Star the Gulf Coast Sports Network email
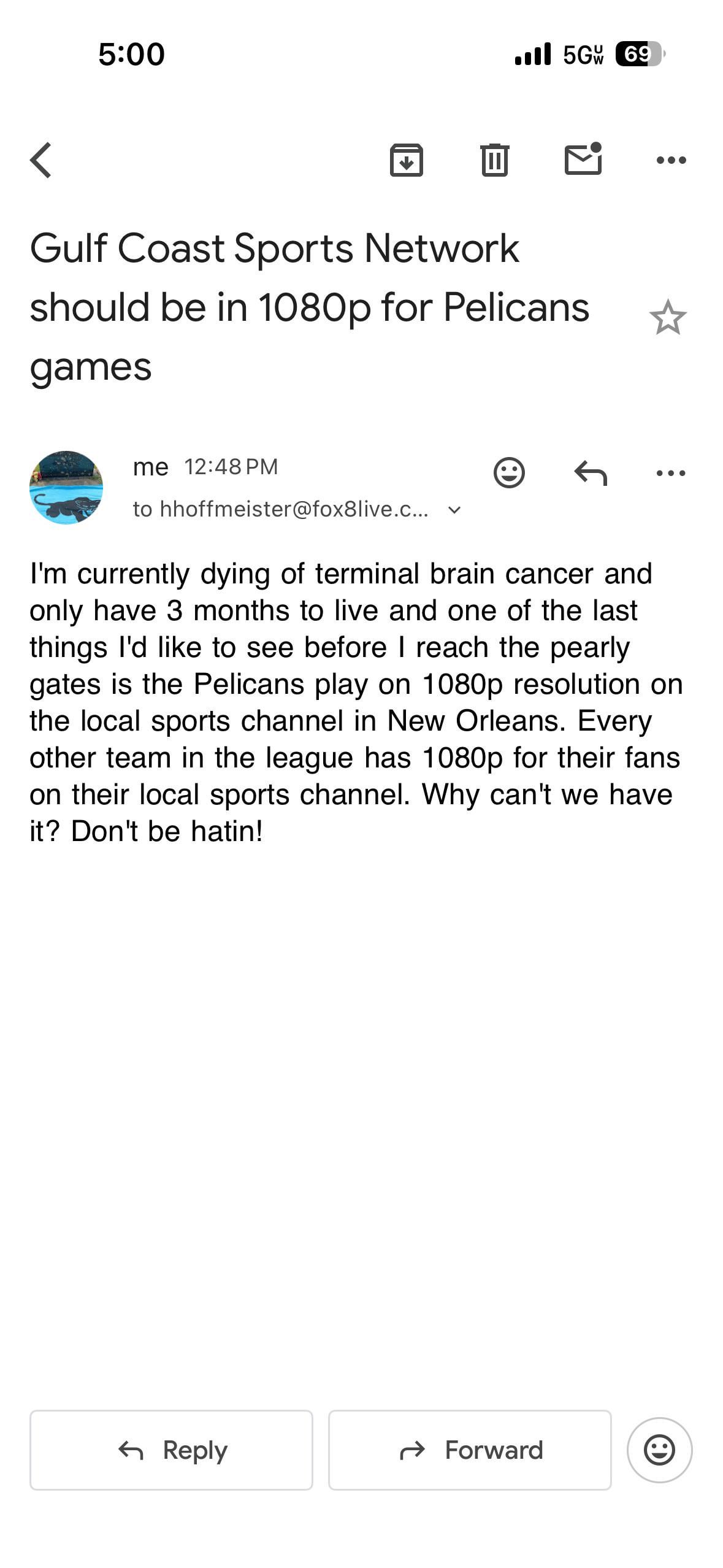The height and width of the screenshot is (1568, 723). (667, 318)
